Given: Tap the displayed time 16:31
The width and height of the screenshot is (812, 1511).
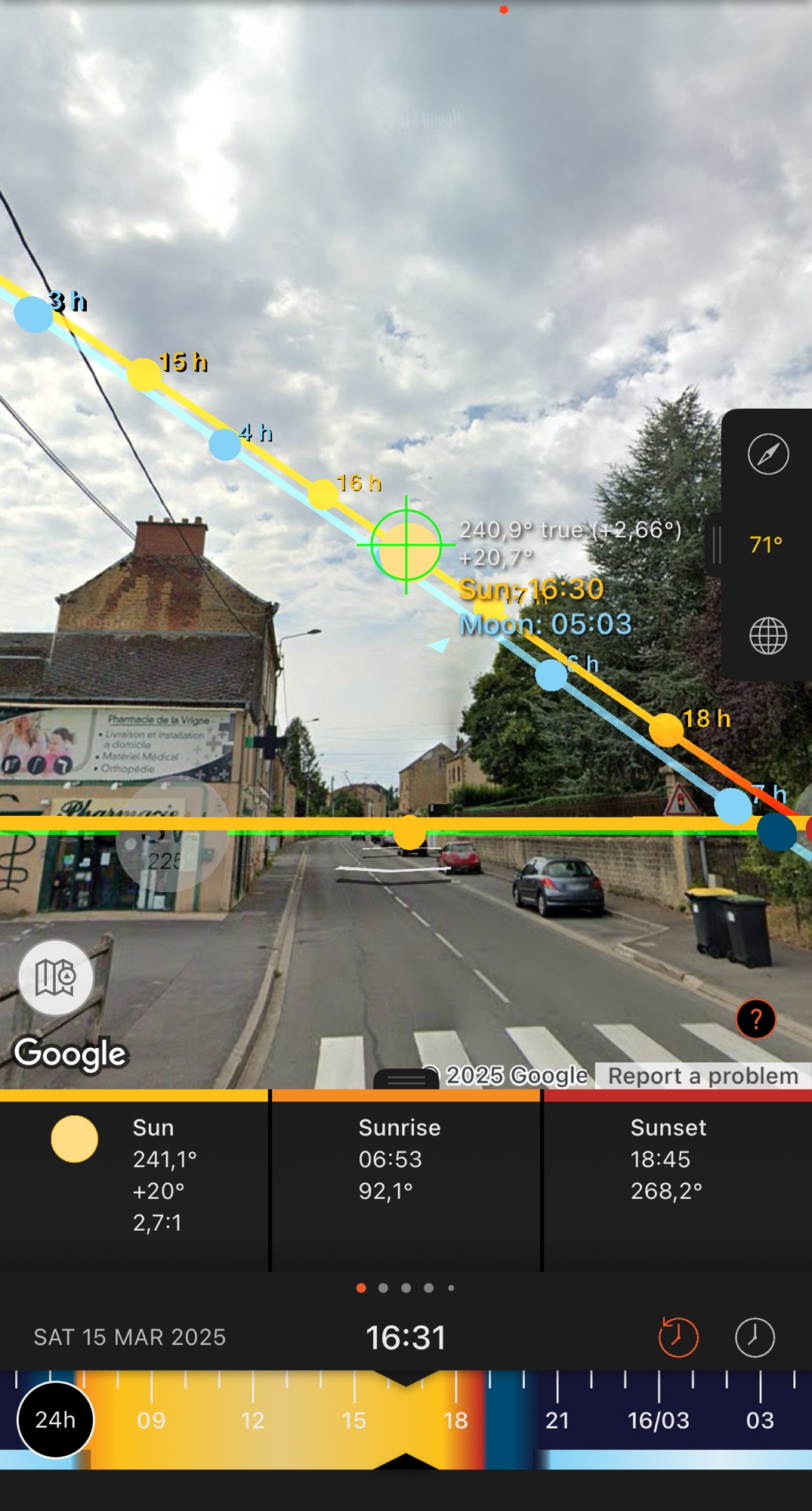Looking at the screenshot, I should [406, 1337].
